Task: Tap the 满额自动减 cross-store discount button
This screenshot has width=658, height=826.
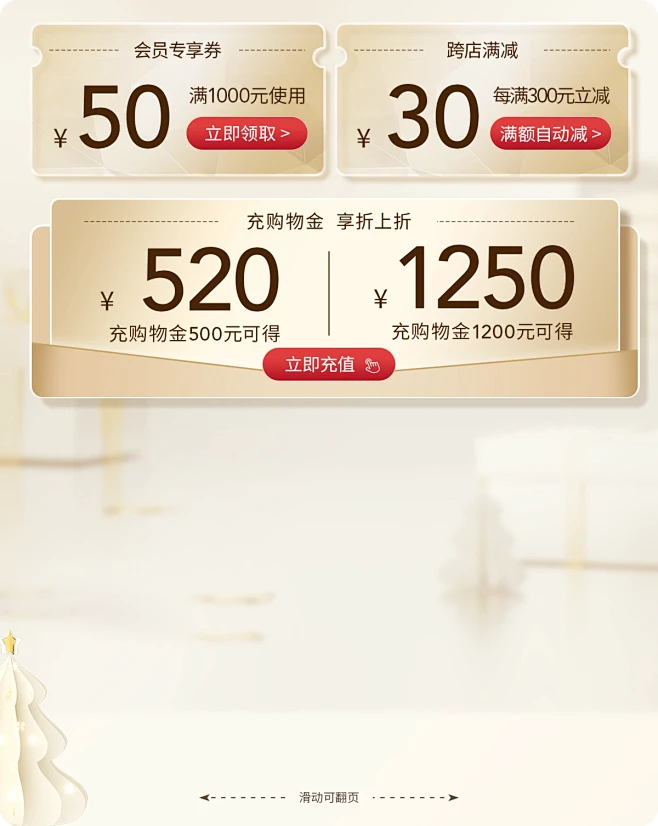Action: tap(551, 133)
